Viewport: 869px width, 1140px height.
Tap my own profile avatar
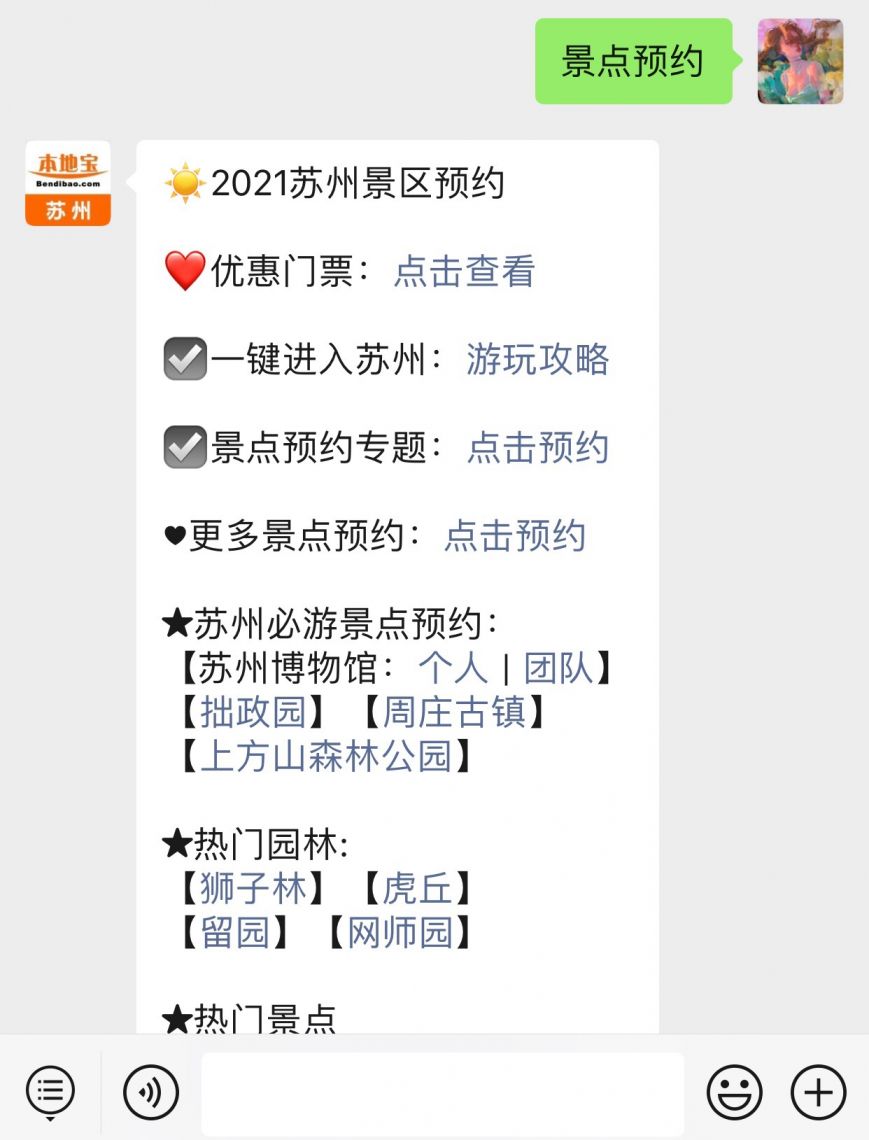tap(800, 61)
